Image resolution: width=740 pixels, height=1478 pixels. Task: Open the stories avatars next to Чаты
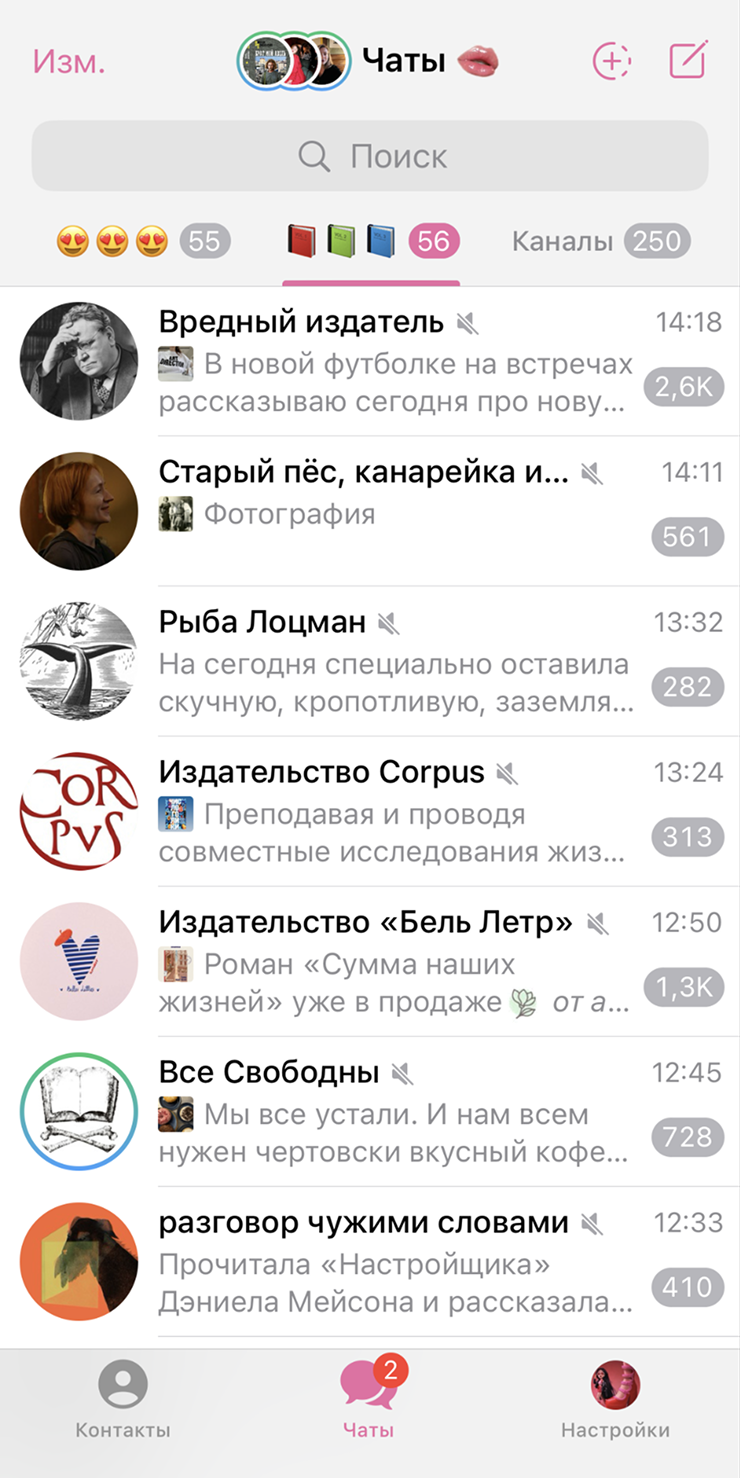tap(294, 61)
